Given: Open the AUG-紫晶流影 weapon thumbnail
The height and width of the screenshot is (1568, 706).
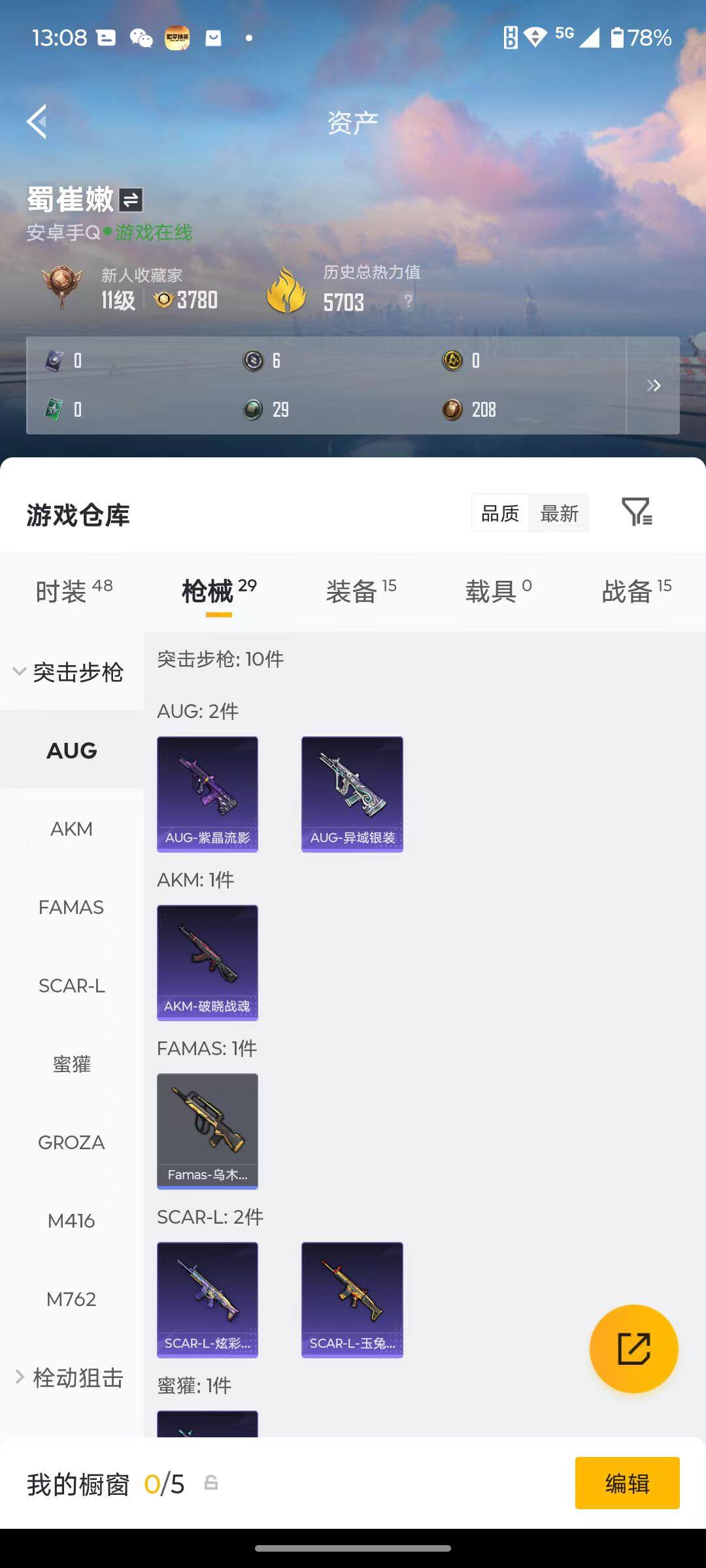Looking at the screenshot, I should 207,793.
